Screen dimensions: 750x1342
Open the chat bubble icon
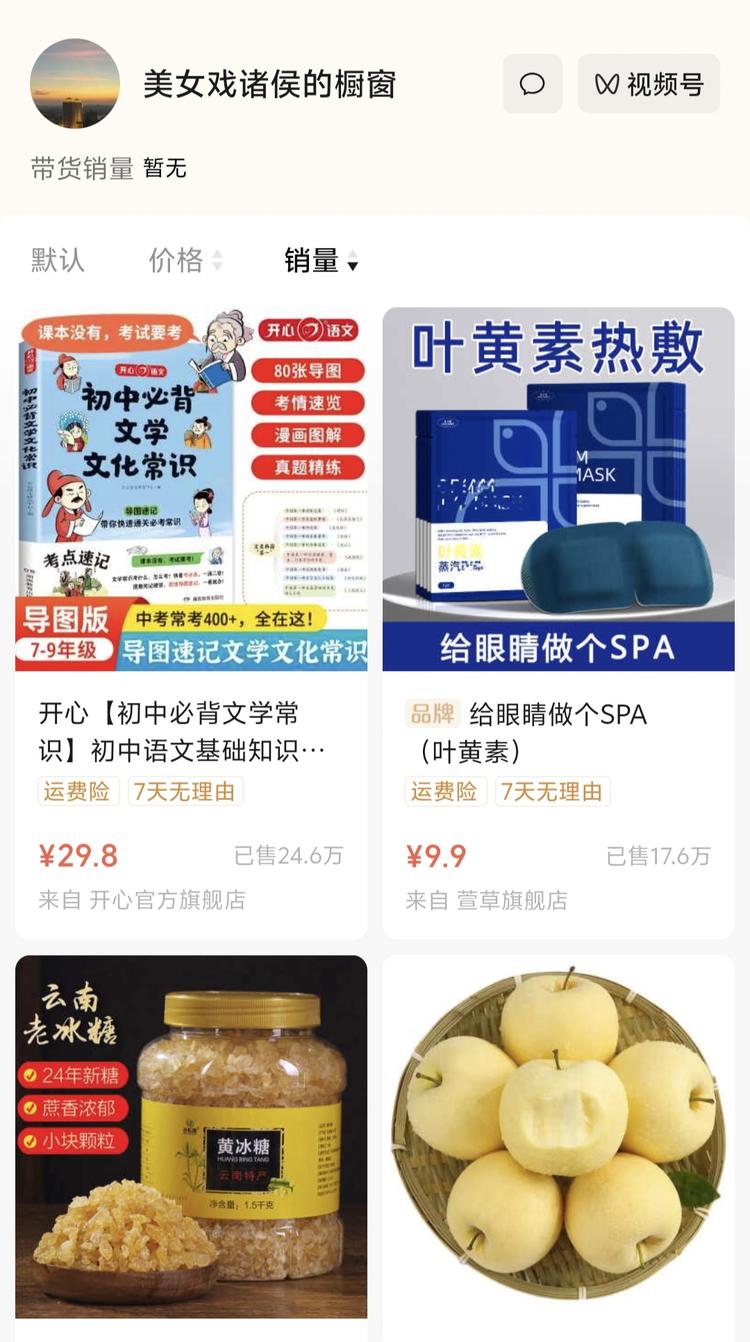tap(531, 85)
